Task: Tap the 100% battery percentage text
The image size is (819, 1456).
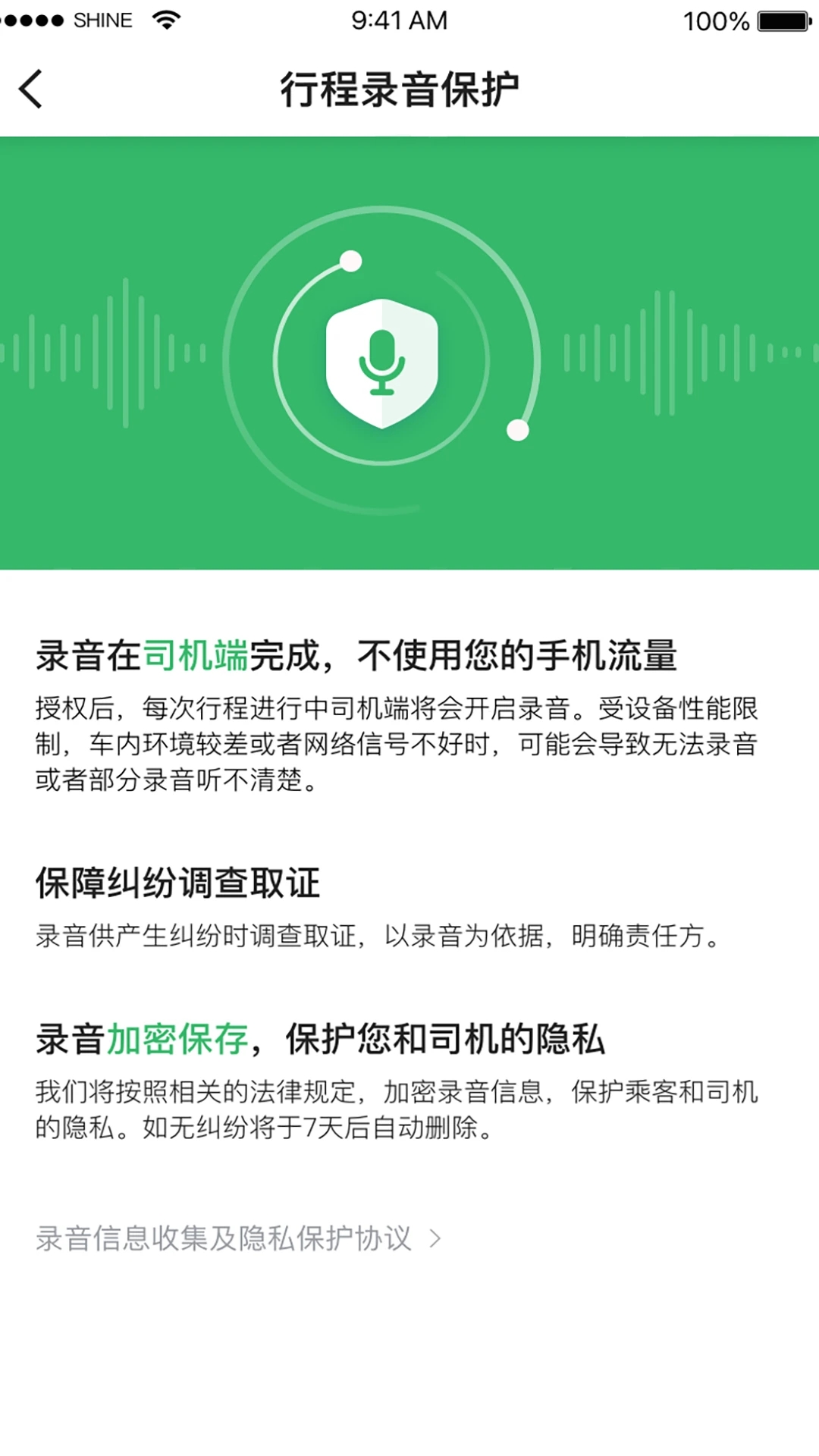Action: coord(715,20)
